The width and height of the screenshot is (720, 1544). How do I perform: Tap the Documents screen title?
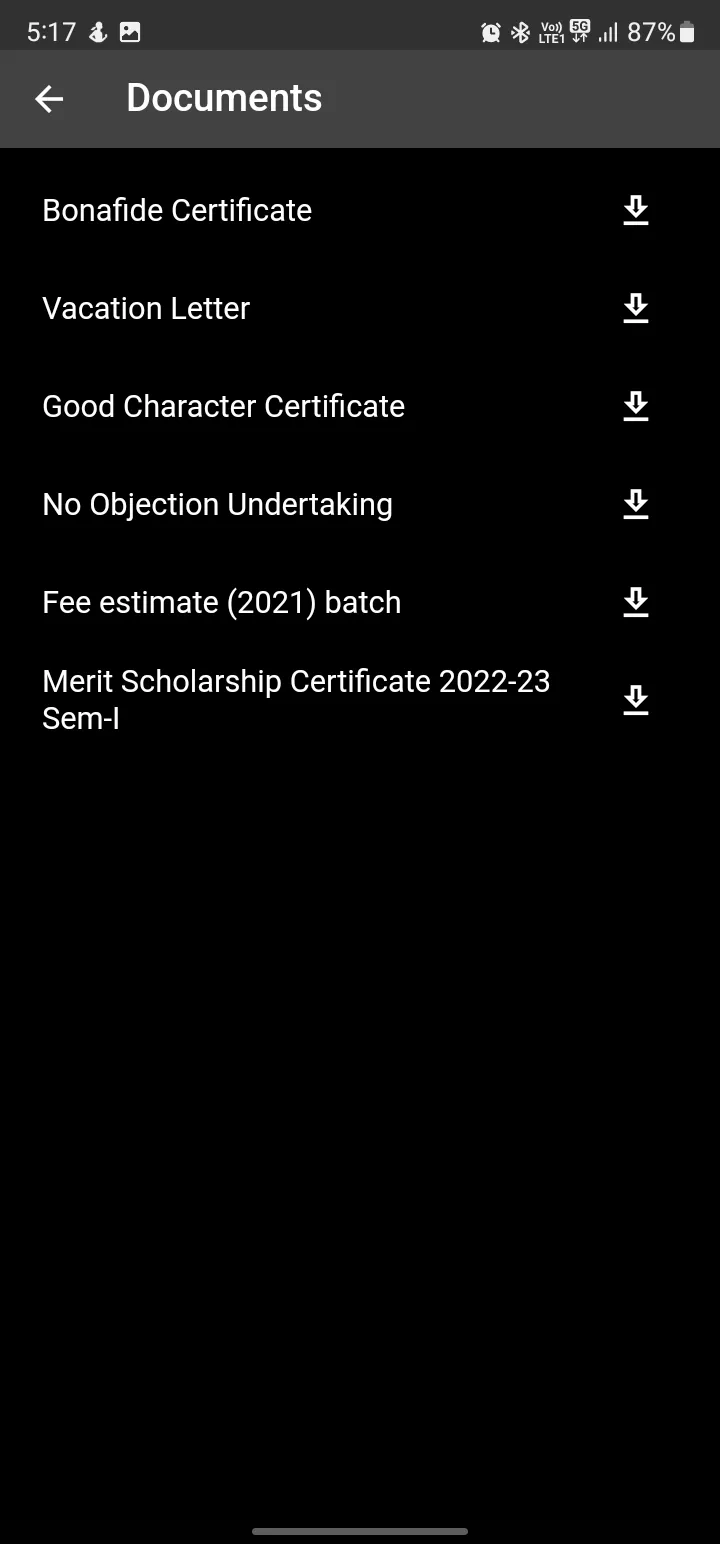tap(224, 97)
